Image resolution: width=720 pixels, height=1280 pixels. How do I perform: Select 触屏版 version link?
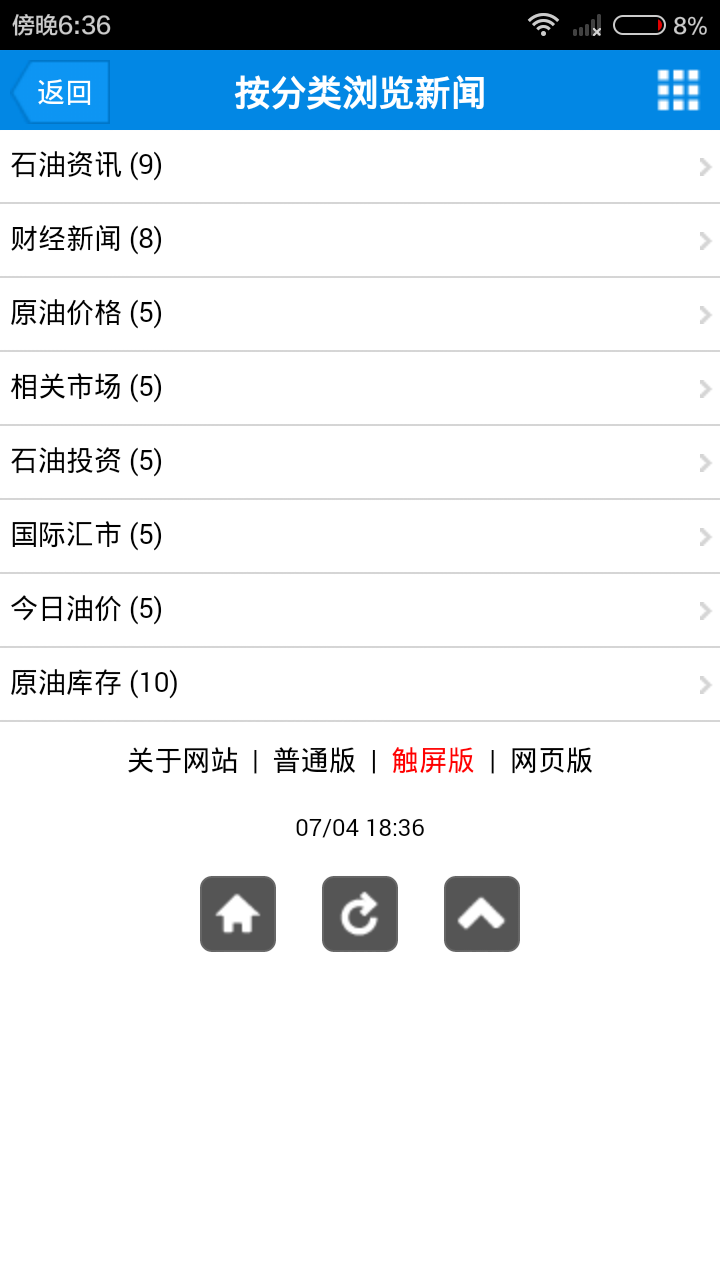click(432, 761)
